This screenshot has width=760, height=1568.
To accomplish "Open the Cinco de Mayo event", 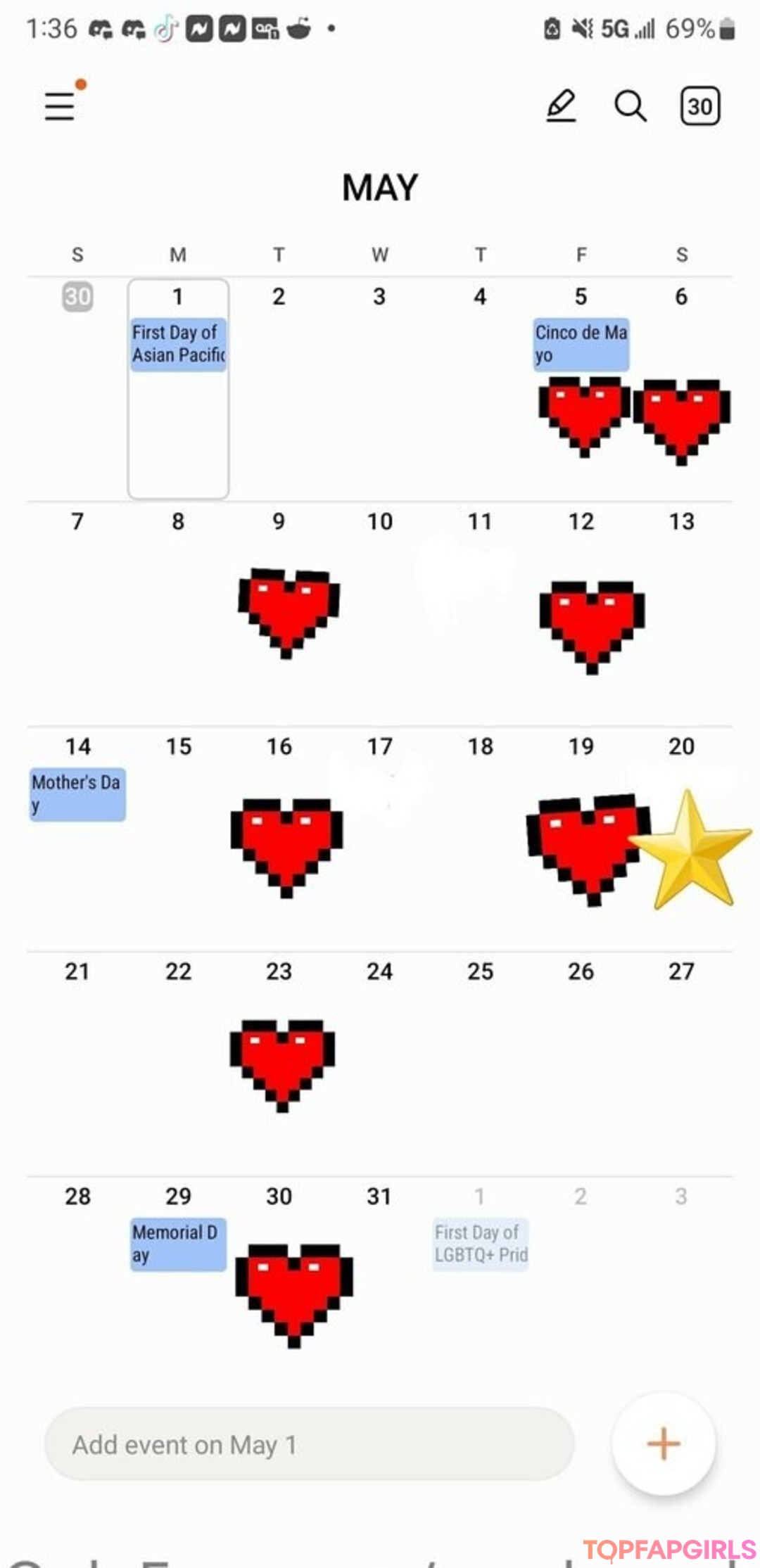I will click(581, 344).
